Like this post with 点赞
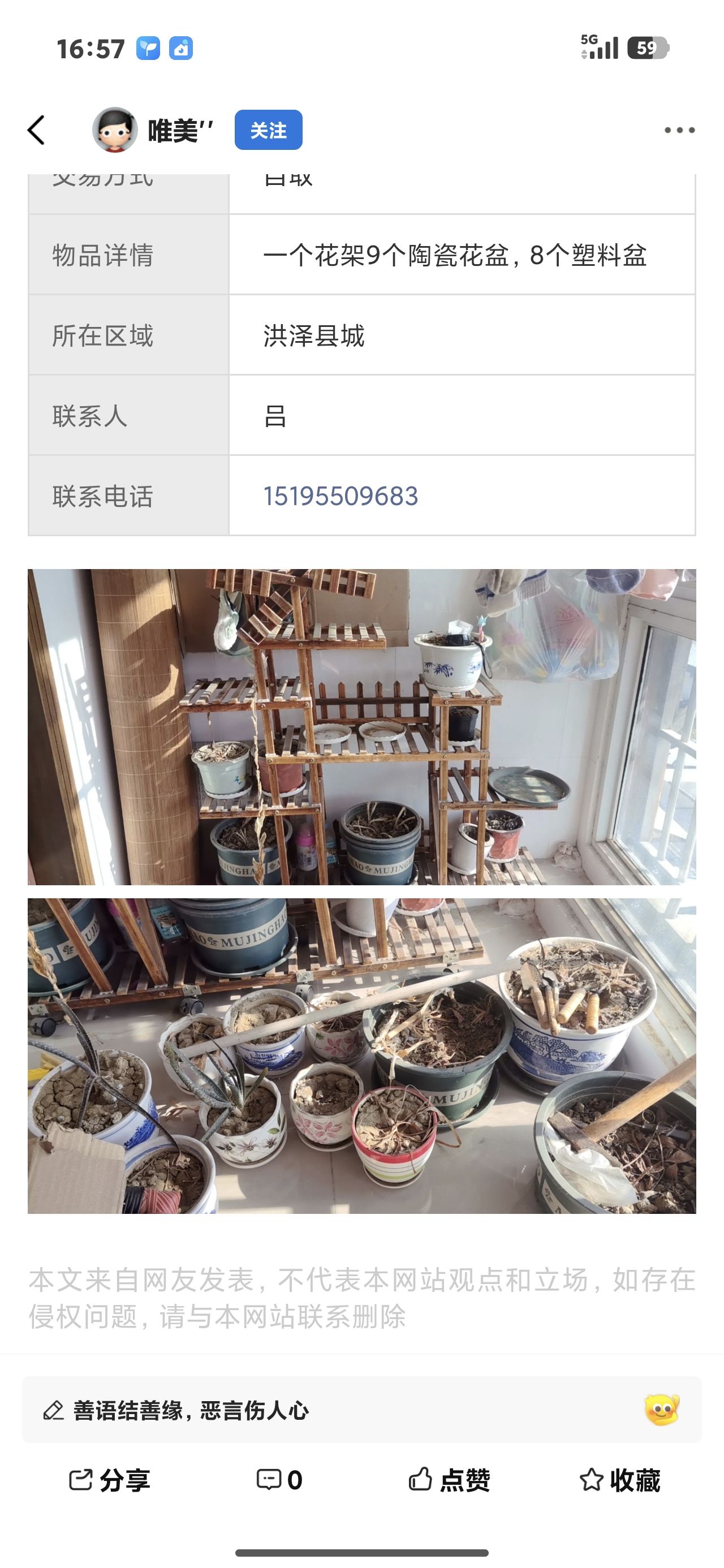Viewport: 724px width, 1568px height. point(449,1480)
